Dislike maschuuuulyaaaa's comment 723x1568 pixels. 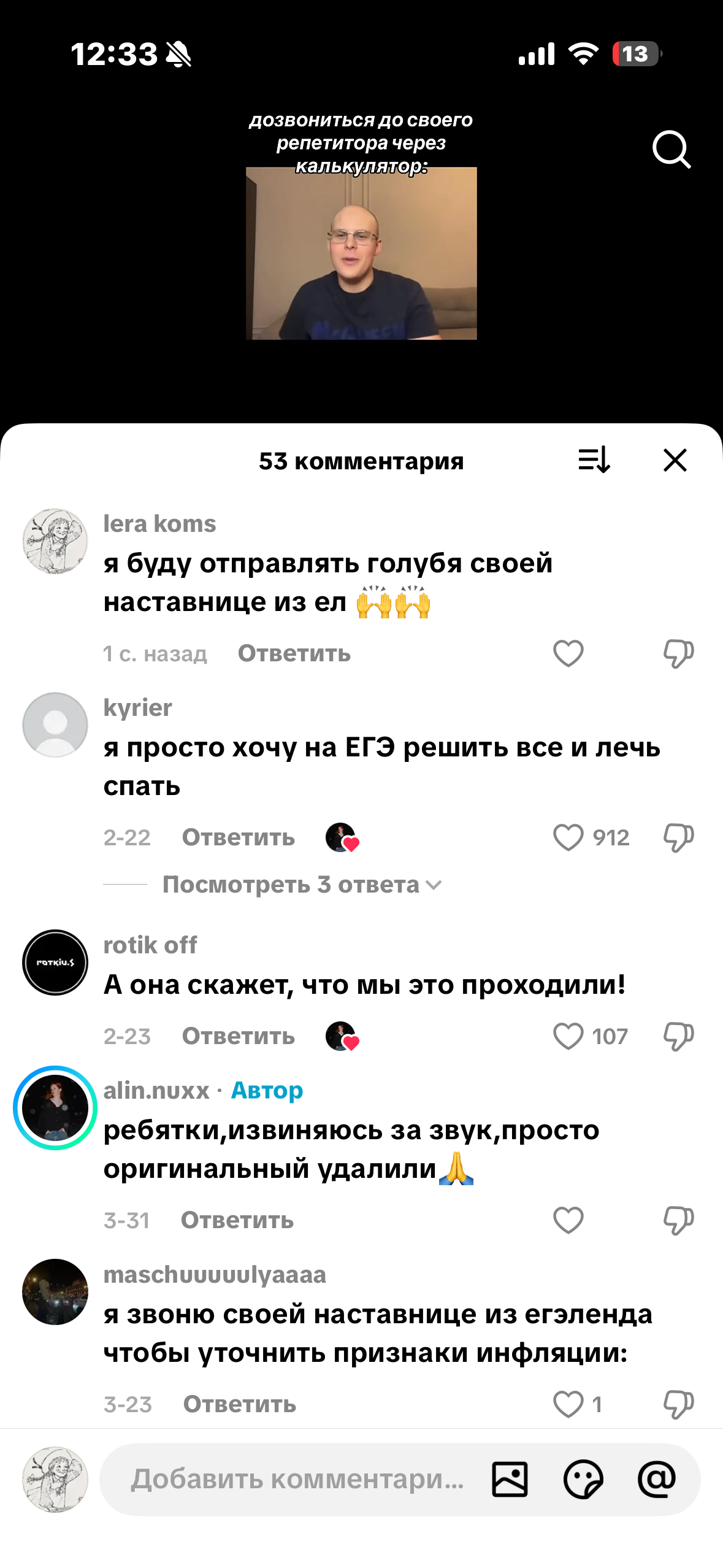click(x=678, y=1404)
